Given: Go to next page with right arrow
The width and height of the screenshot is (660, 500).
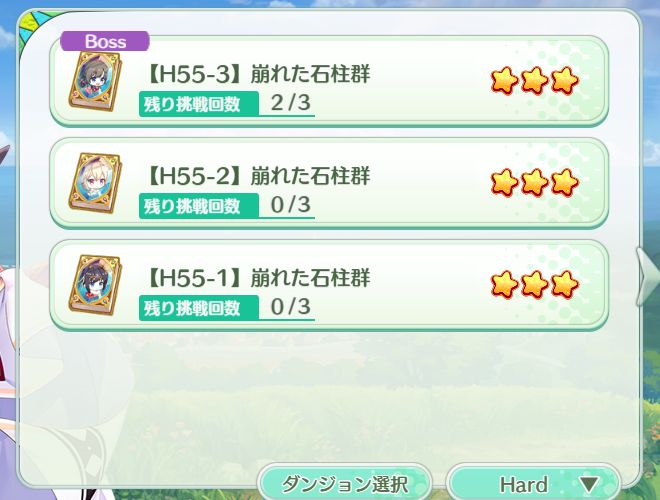Looking at the screenshot, I should [648, 272].
